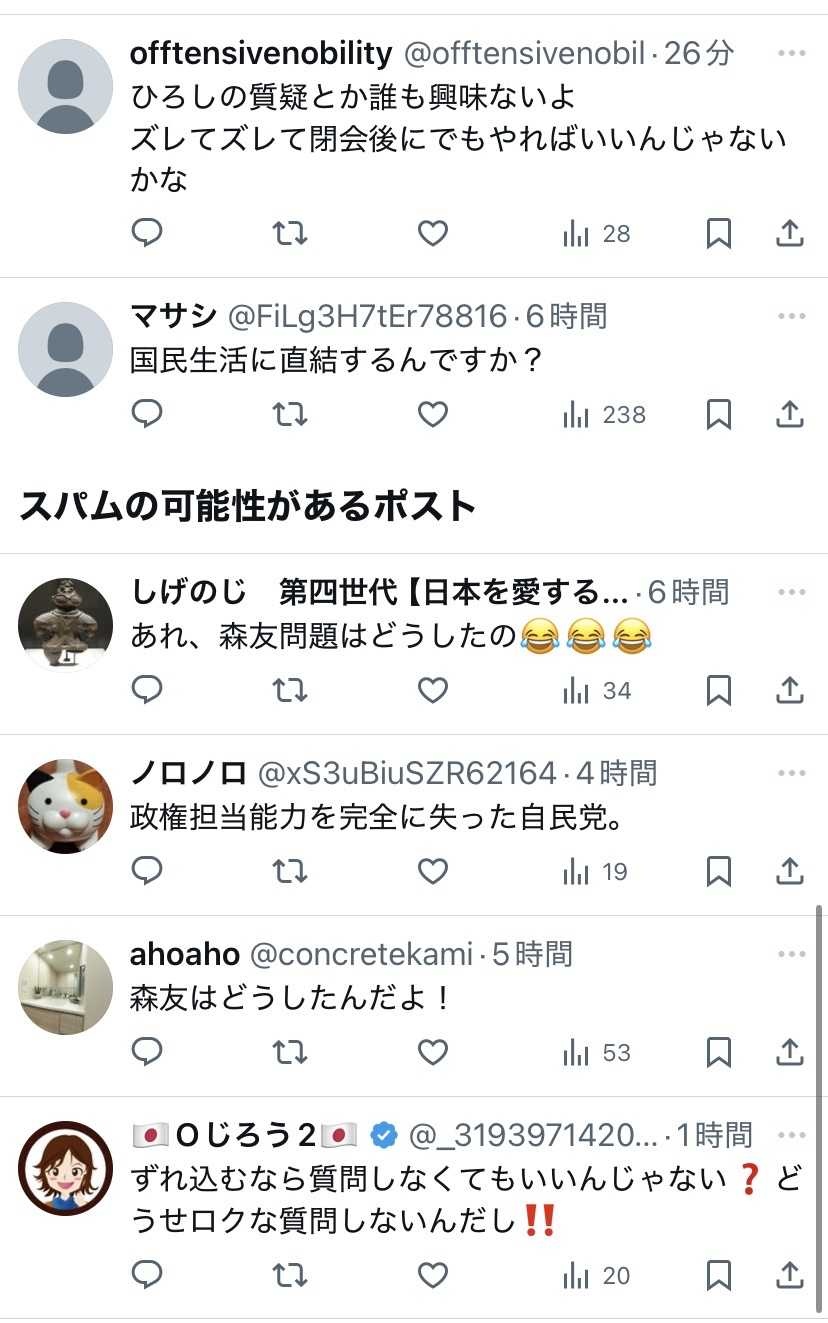
Task: Bookmark ahoaho's 森友 post
Action: pos(717,1052)
